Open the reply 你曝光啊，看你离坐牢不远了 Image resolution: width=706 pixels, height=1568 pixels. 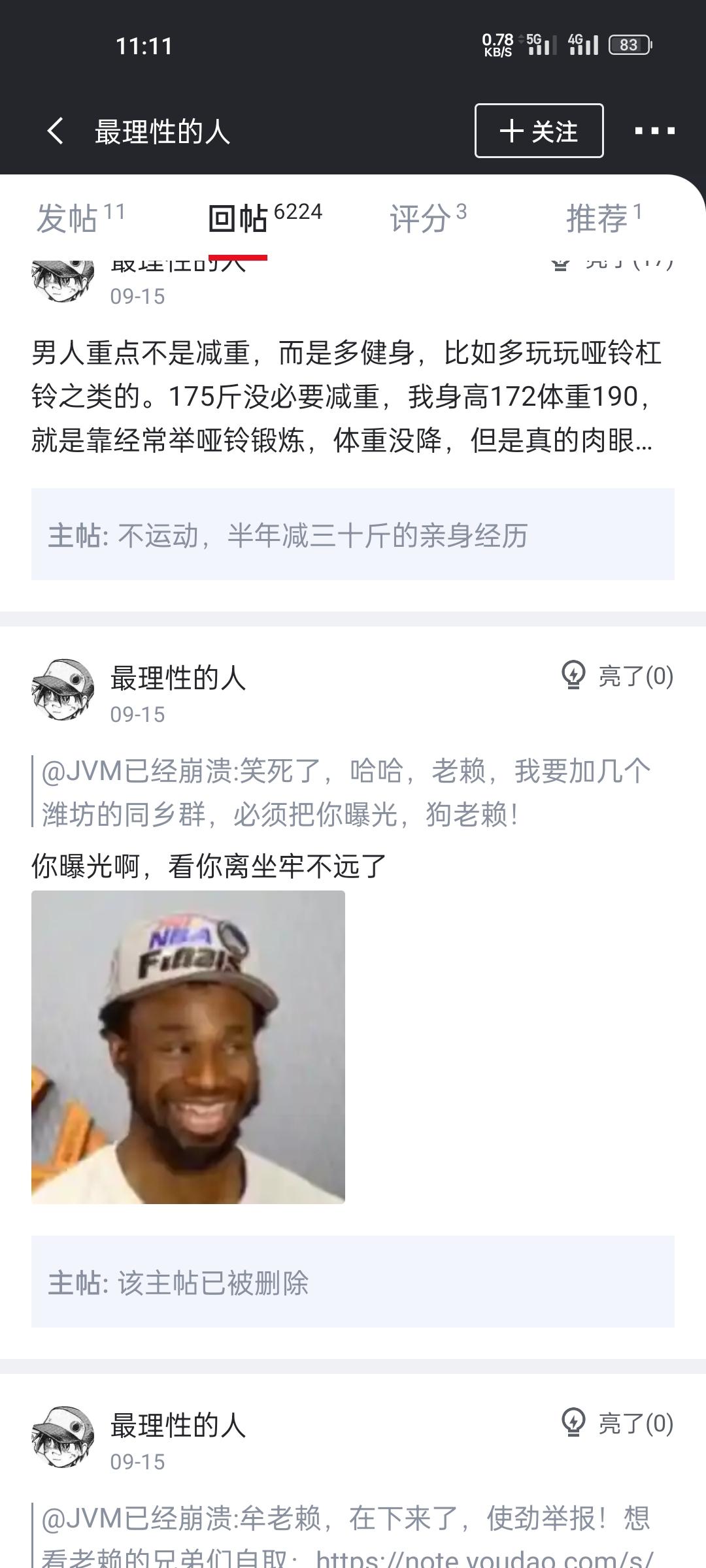coord(209,866)
